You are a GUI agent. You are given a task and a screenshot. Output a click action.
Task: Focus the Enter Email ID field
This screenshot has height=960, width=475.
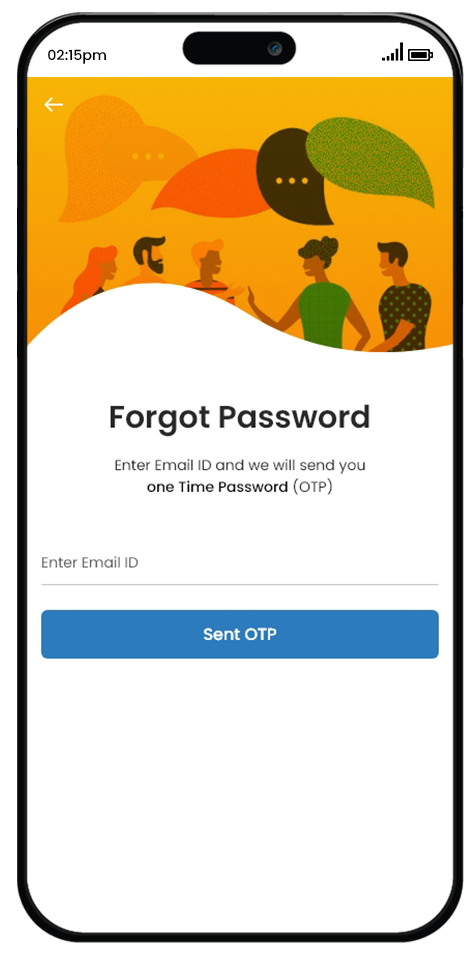239,563
